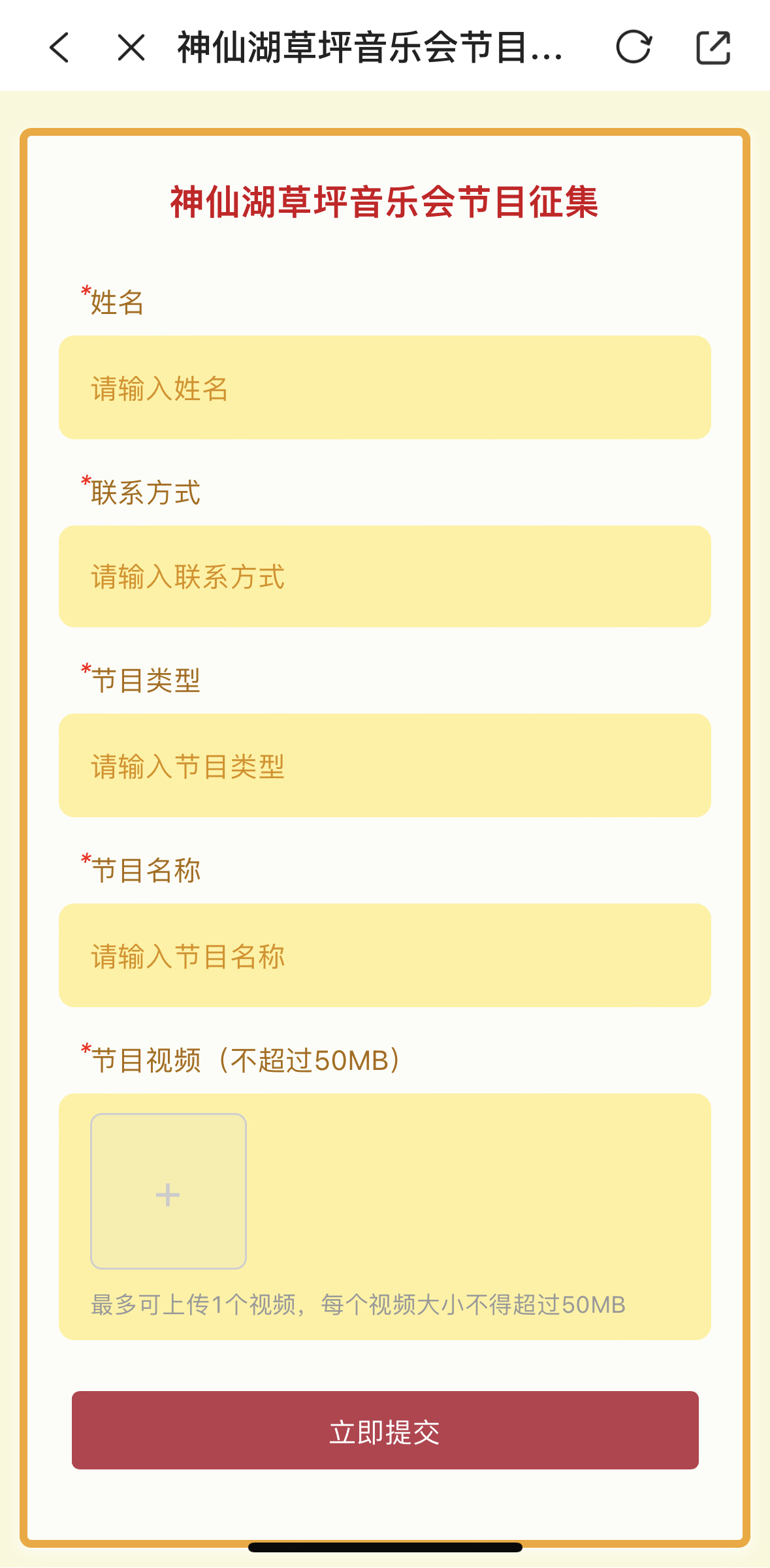Click the 请输入姓名 placeholder text
Screen dimensions: 770x1568
pyautogui.click(x=159, y=387)
